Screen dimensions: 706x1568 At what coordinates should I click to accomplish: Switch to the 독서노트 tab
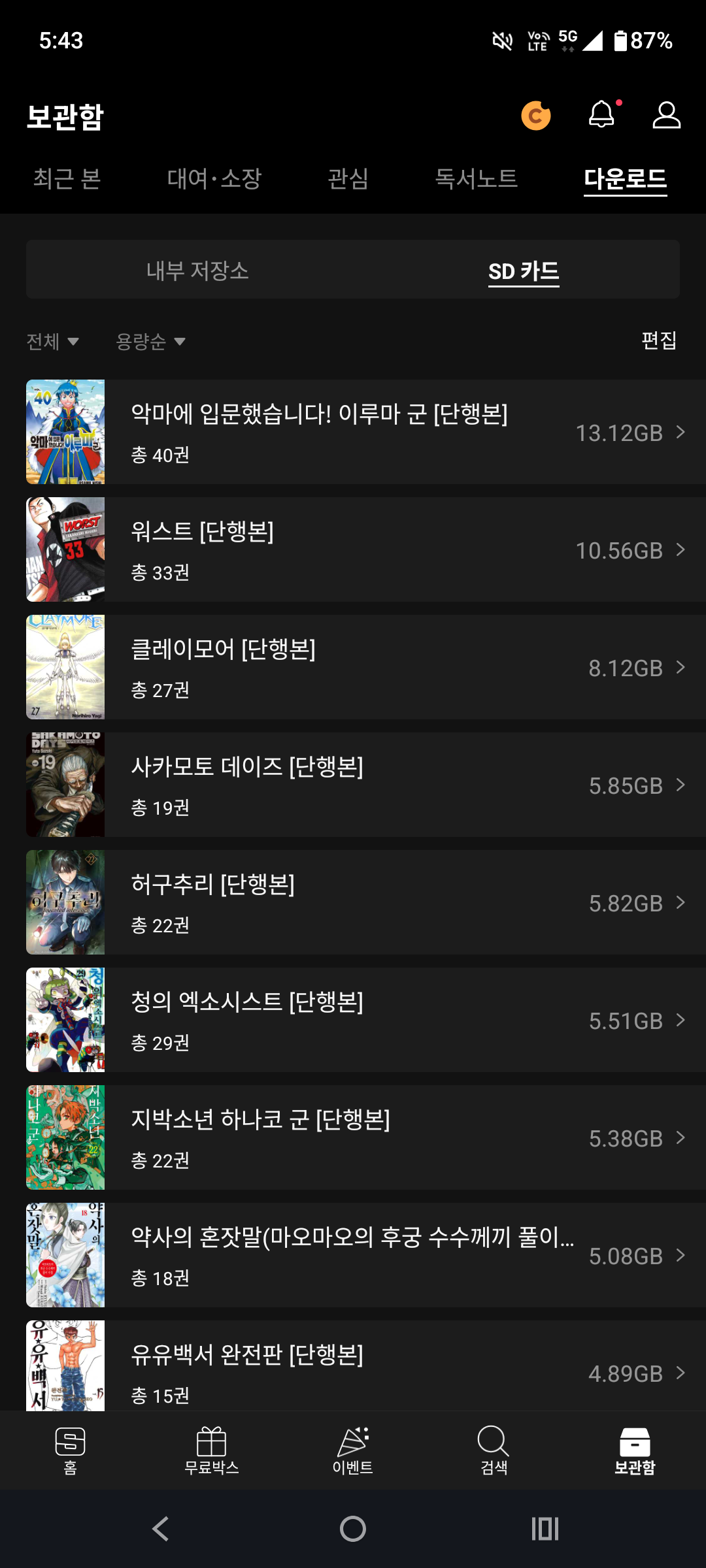pyautogui.click(x=477, y=178)
